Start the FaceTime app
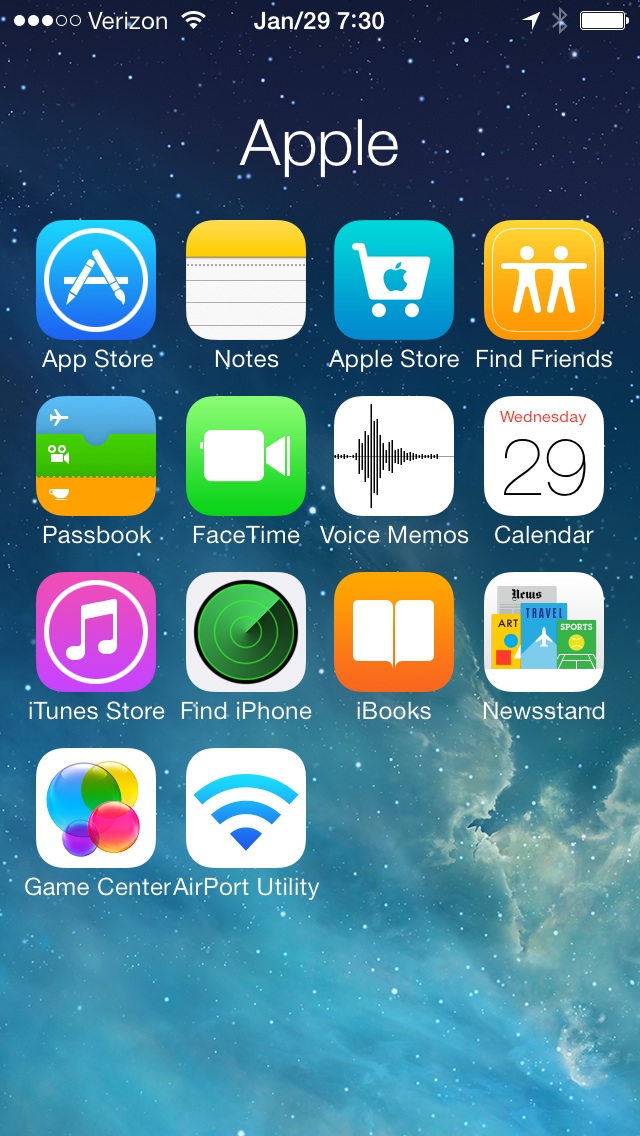Image resolution: width=640 pixels, height=1136 pixels. click(x=246, y=456)
